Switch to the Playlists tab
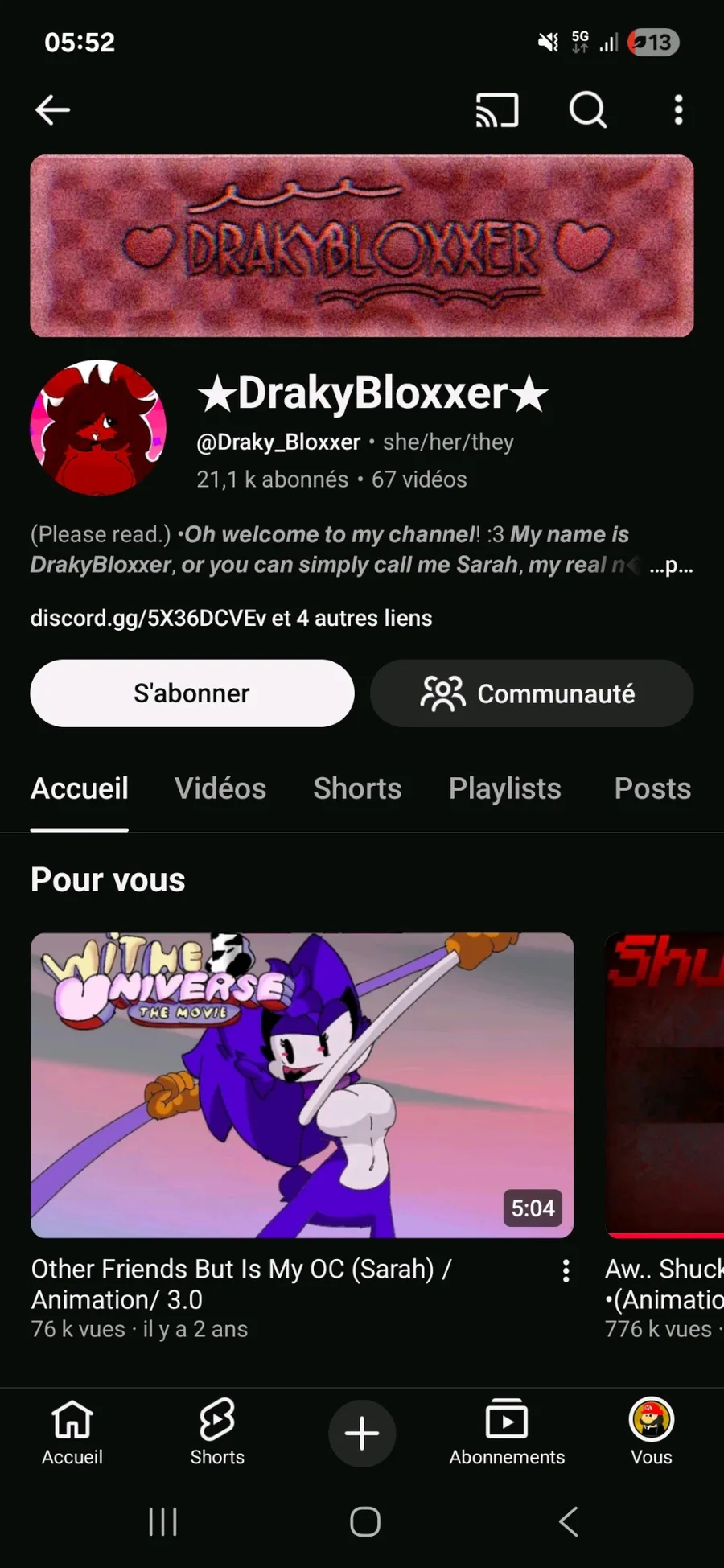Image resolution: width=724 pixels, height=1568 pixels. pyautogui.click(x=504, y=788)
